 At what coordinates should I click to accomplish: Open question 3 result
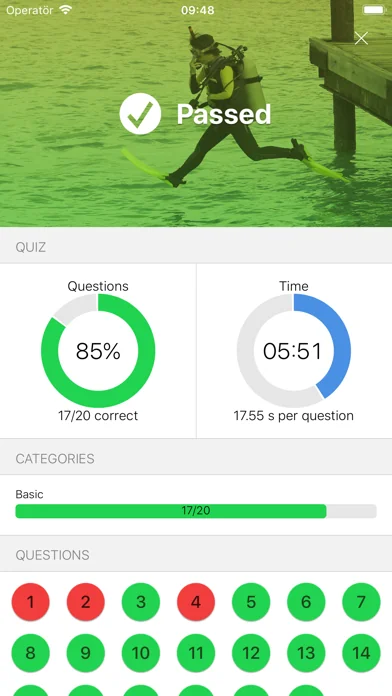[141, 602]
